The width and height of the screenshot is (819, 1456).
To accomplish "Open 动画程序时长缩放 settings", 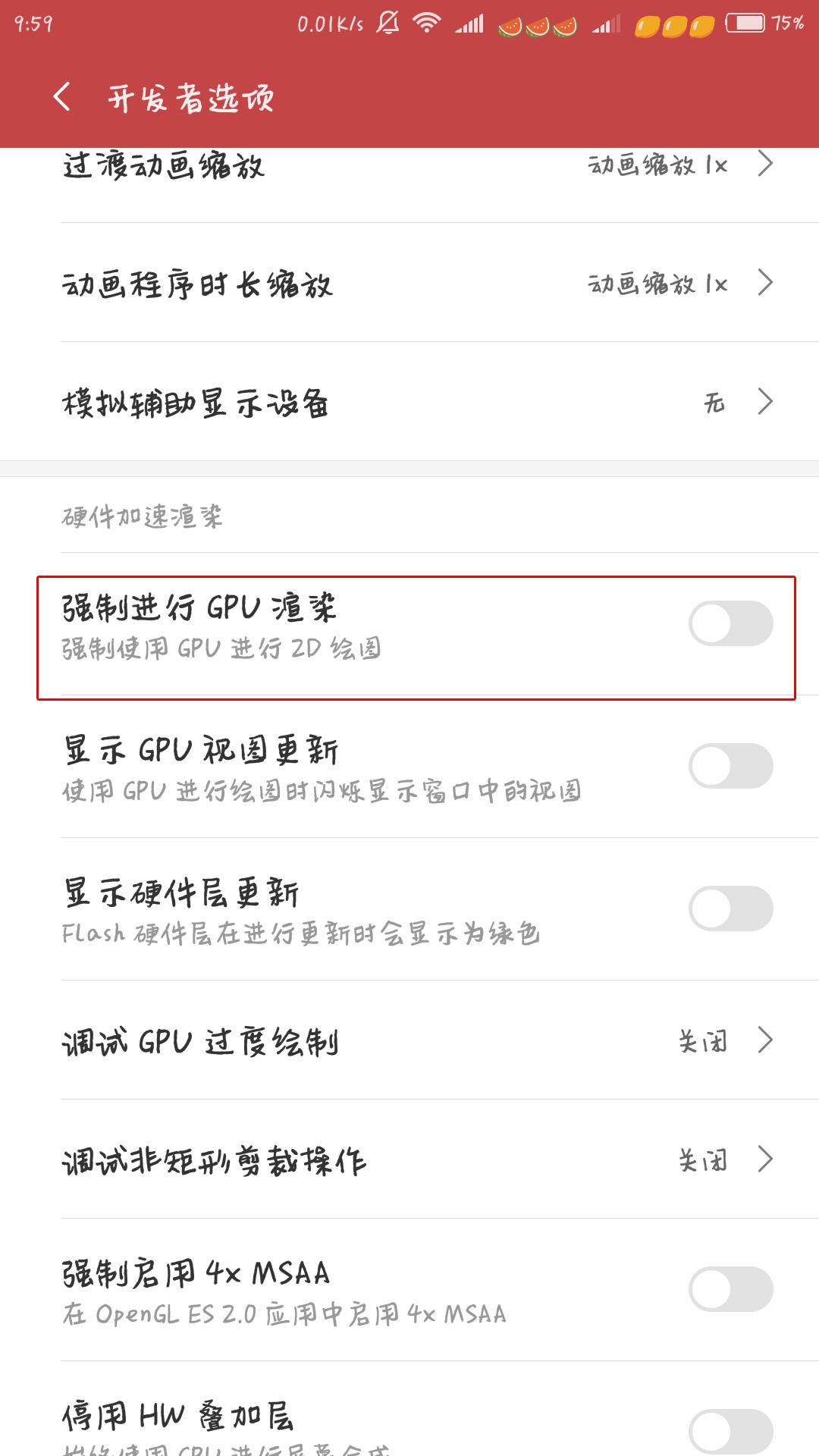I will [409, 284].
